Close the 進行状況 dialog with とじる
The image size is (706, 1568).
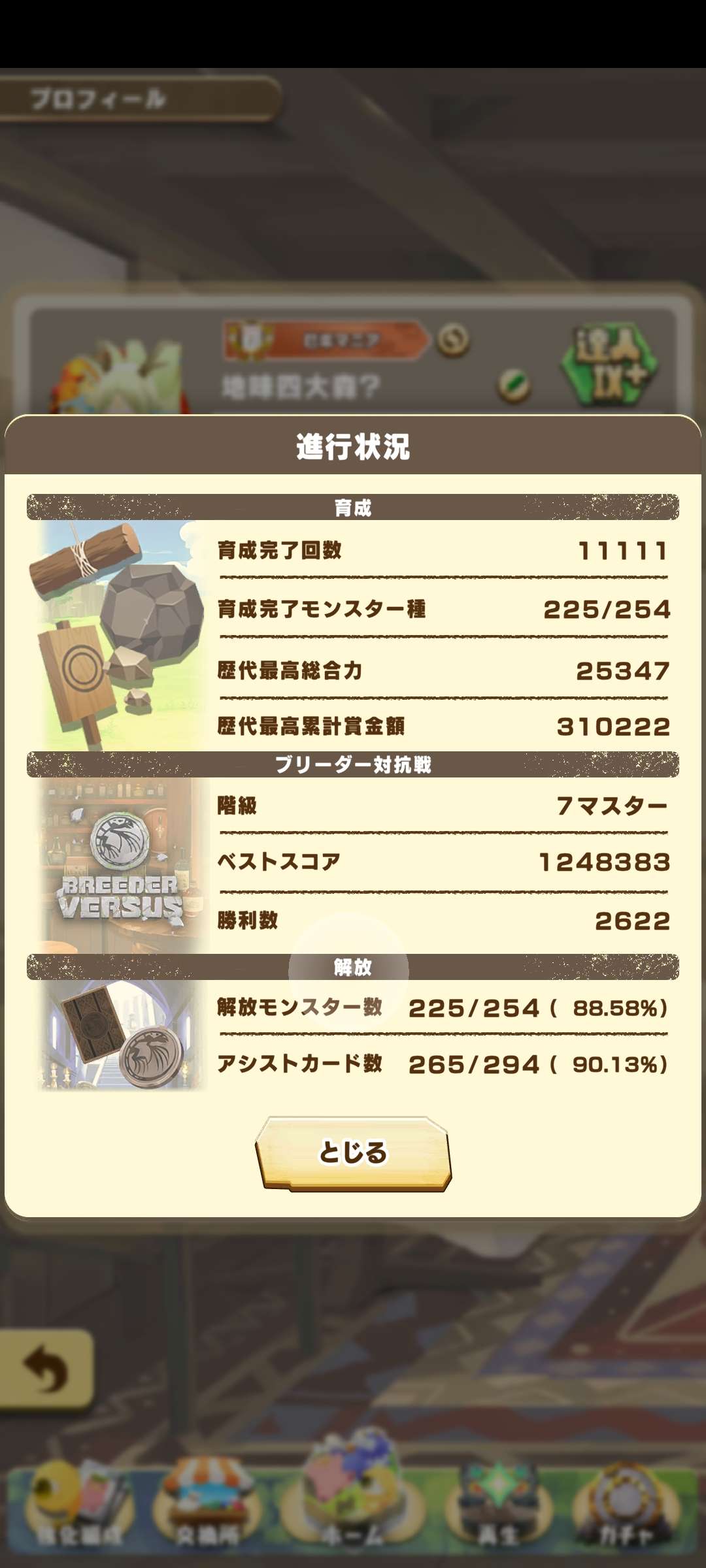pos(353,1152)
